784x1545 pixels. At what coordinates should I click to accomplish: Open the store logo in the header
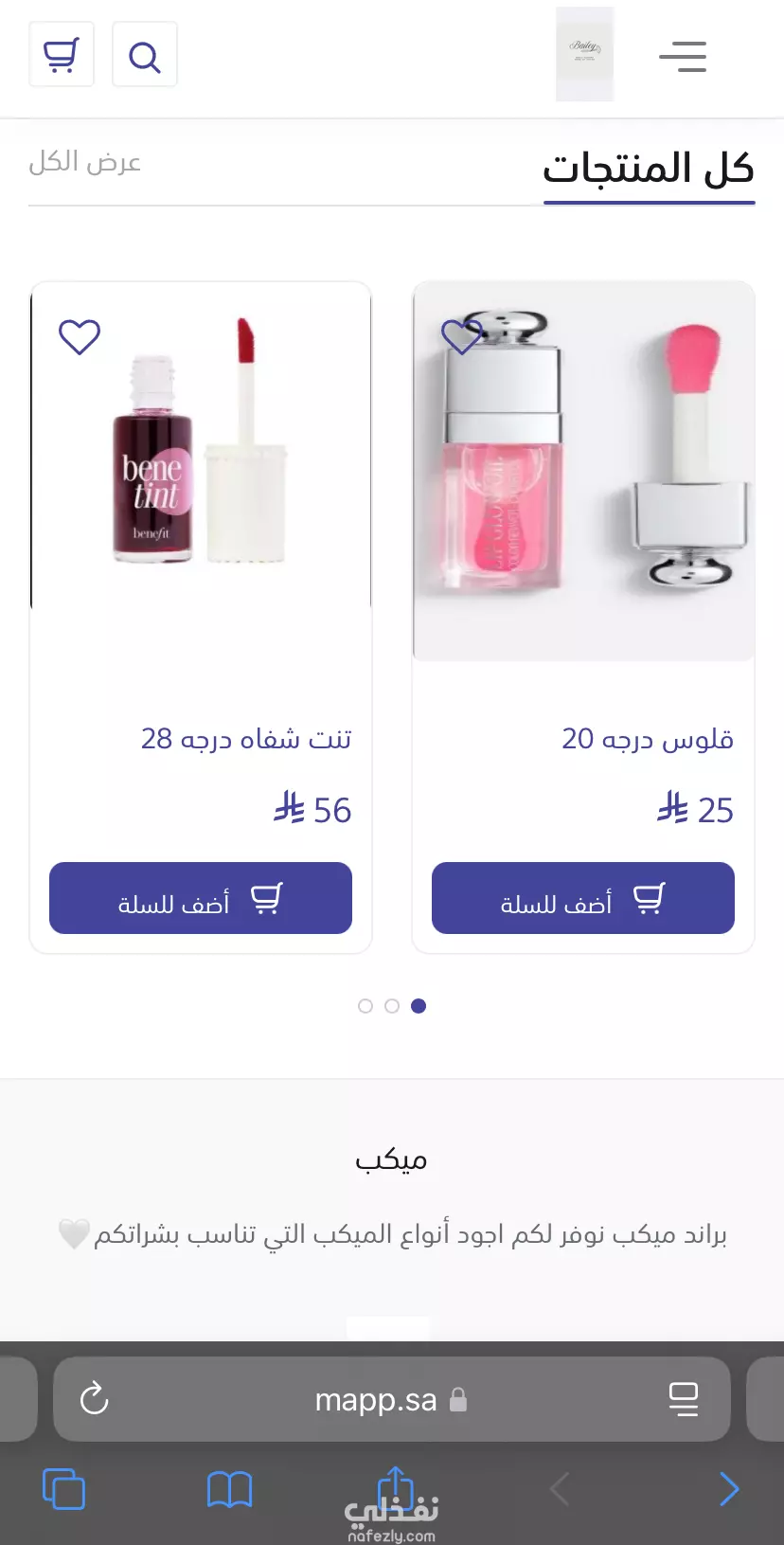pyautogui.click(x=584, y=54)
